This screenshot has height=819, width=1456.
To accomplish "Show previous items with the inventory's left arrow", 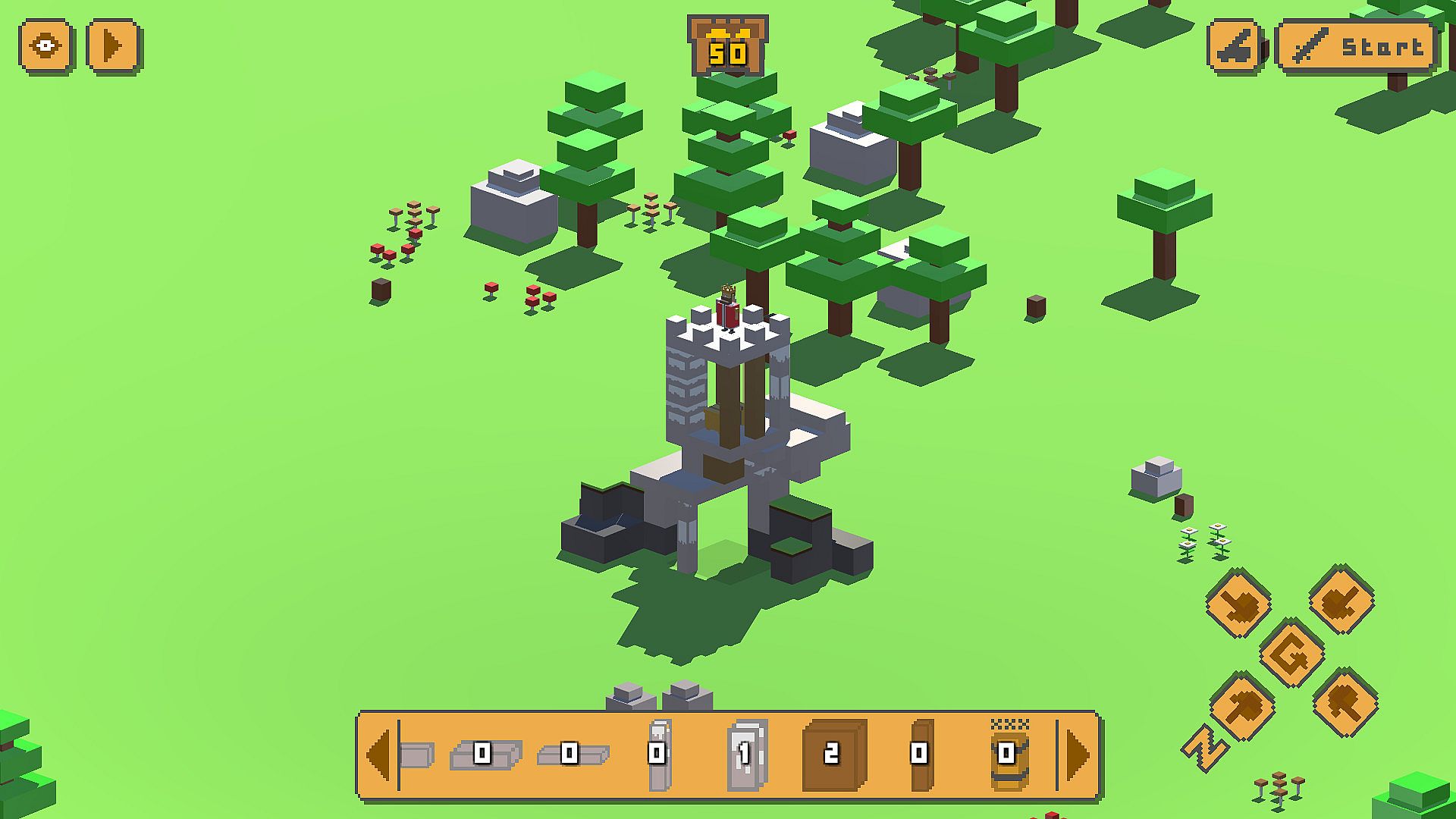I will coord(378,755).
